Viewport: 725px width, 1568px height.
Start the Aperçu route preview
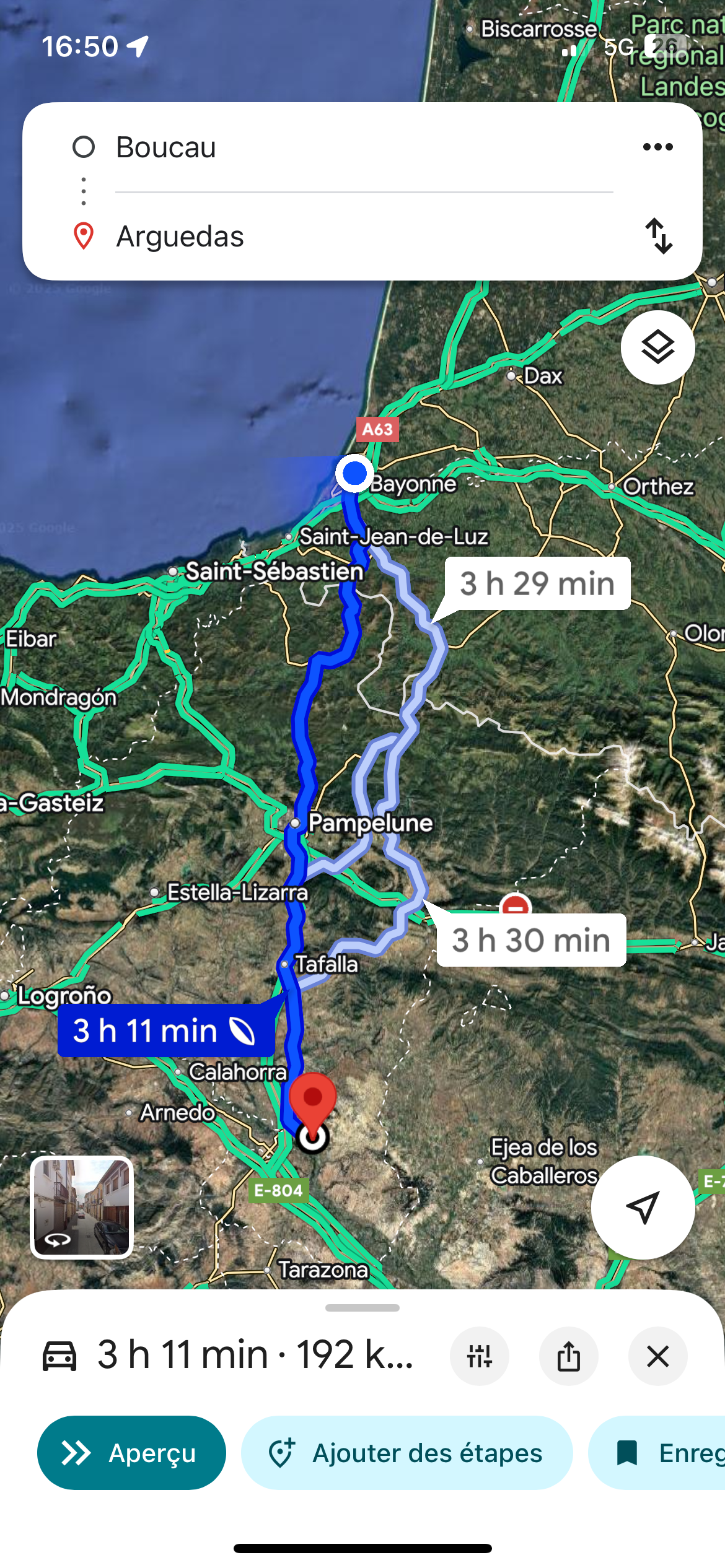pyautogui.click(x=131, y=1453)
